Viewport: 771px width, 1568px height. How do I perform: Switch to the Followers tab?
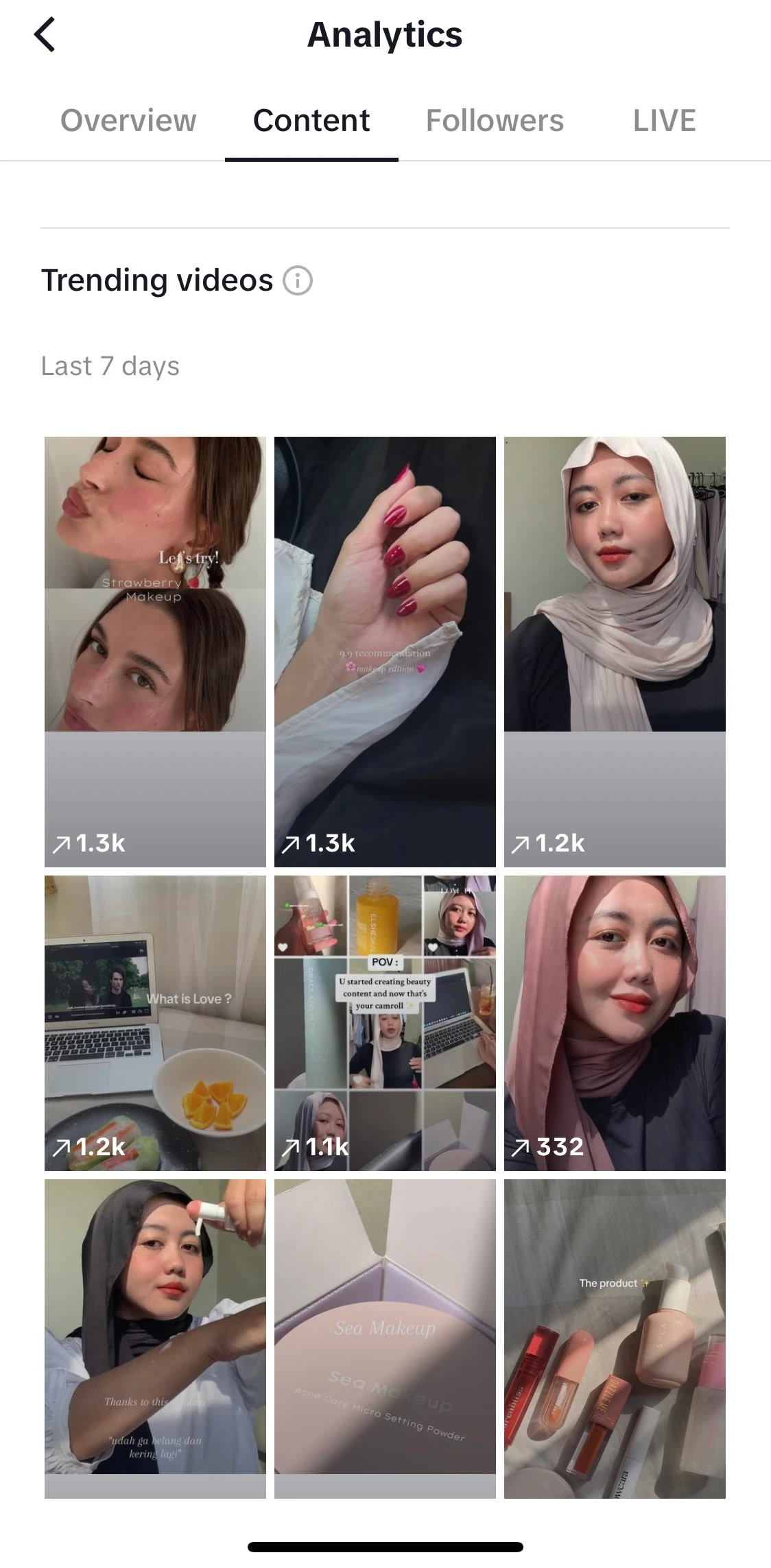pos(495,121)
